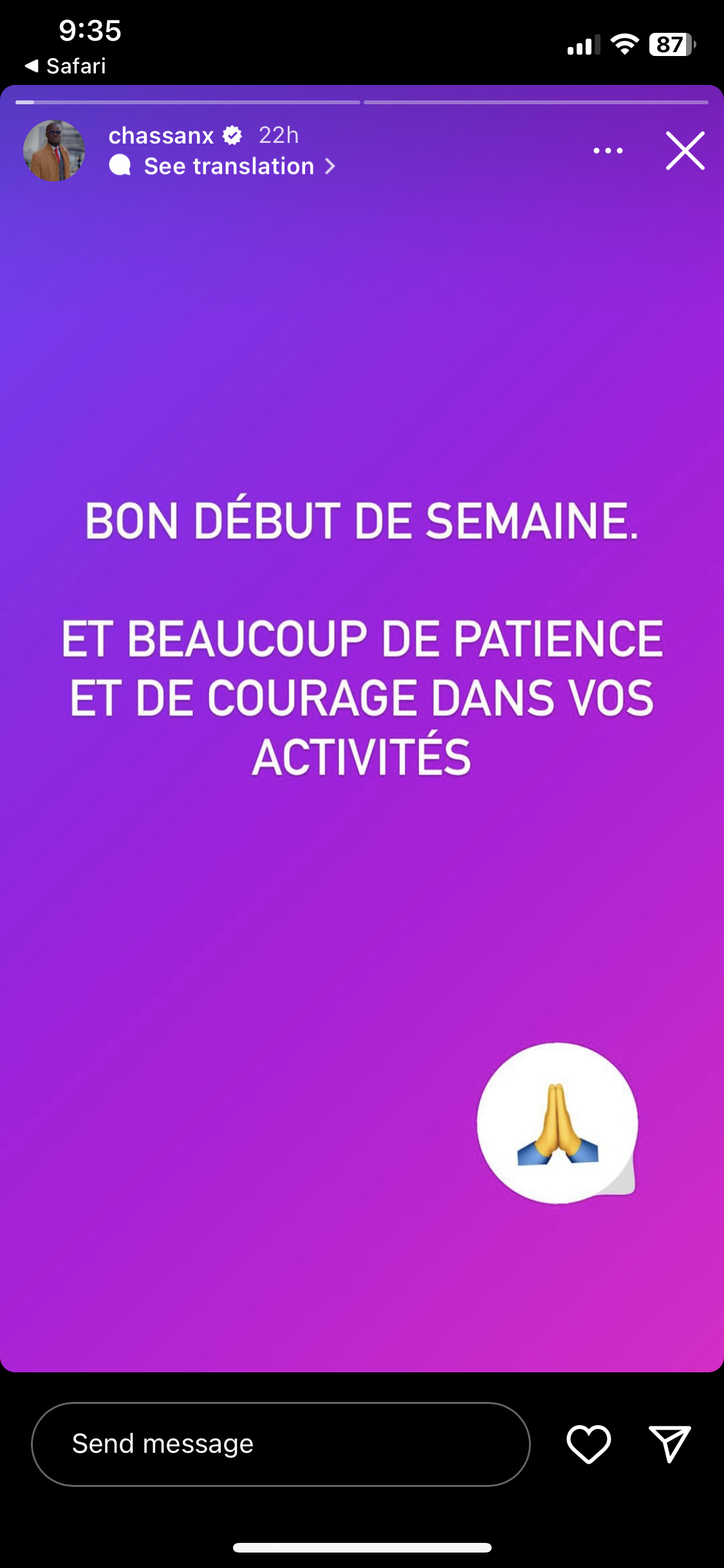Tap See translation link
The width and height of the screenshot is (724, 1568).
[228, 166]
